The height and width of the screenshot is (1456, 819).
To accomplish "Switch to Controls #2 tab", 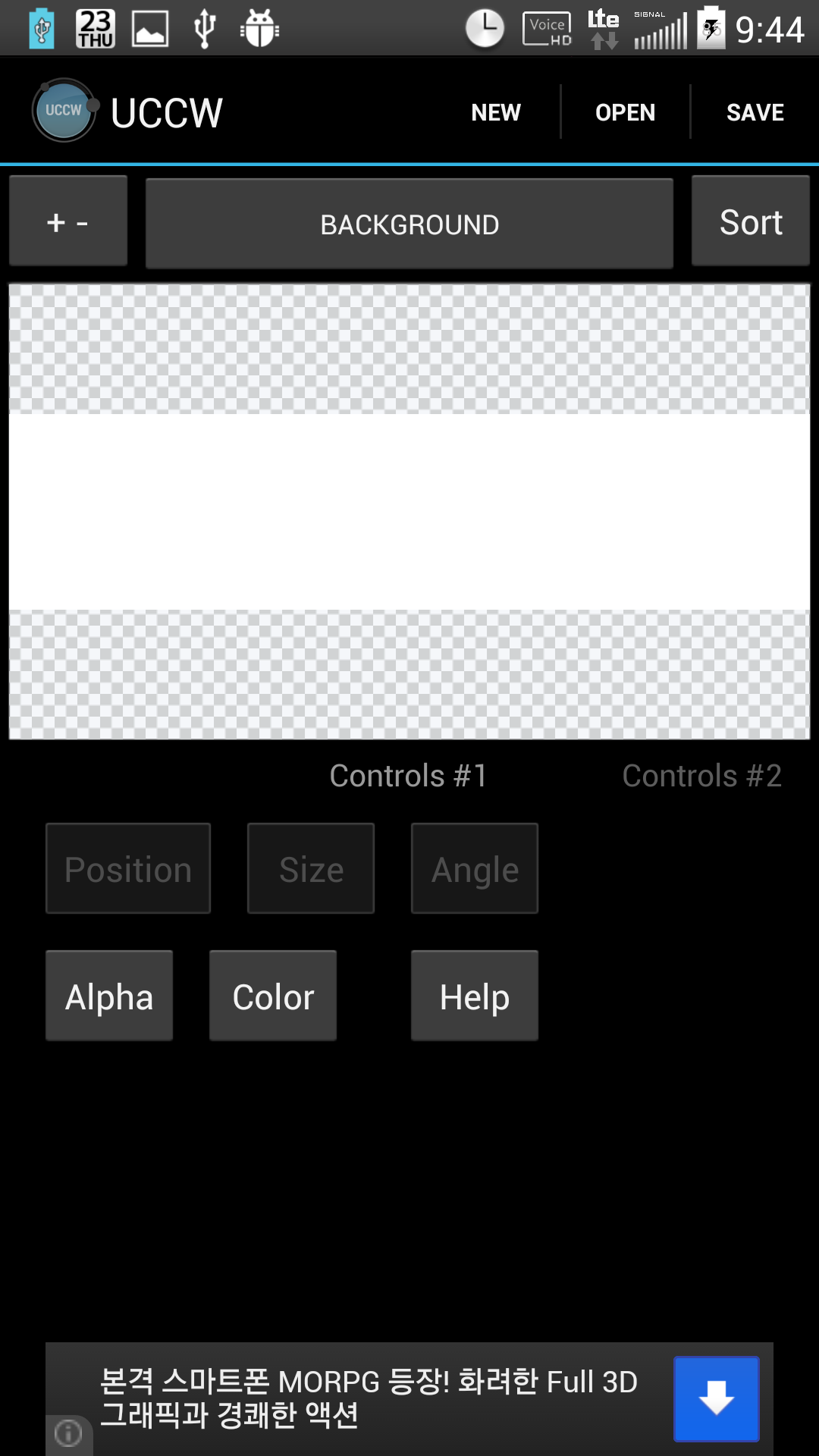I will 701,776.
